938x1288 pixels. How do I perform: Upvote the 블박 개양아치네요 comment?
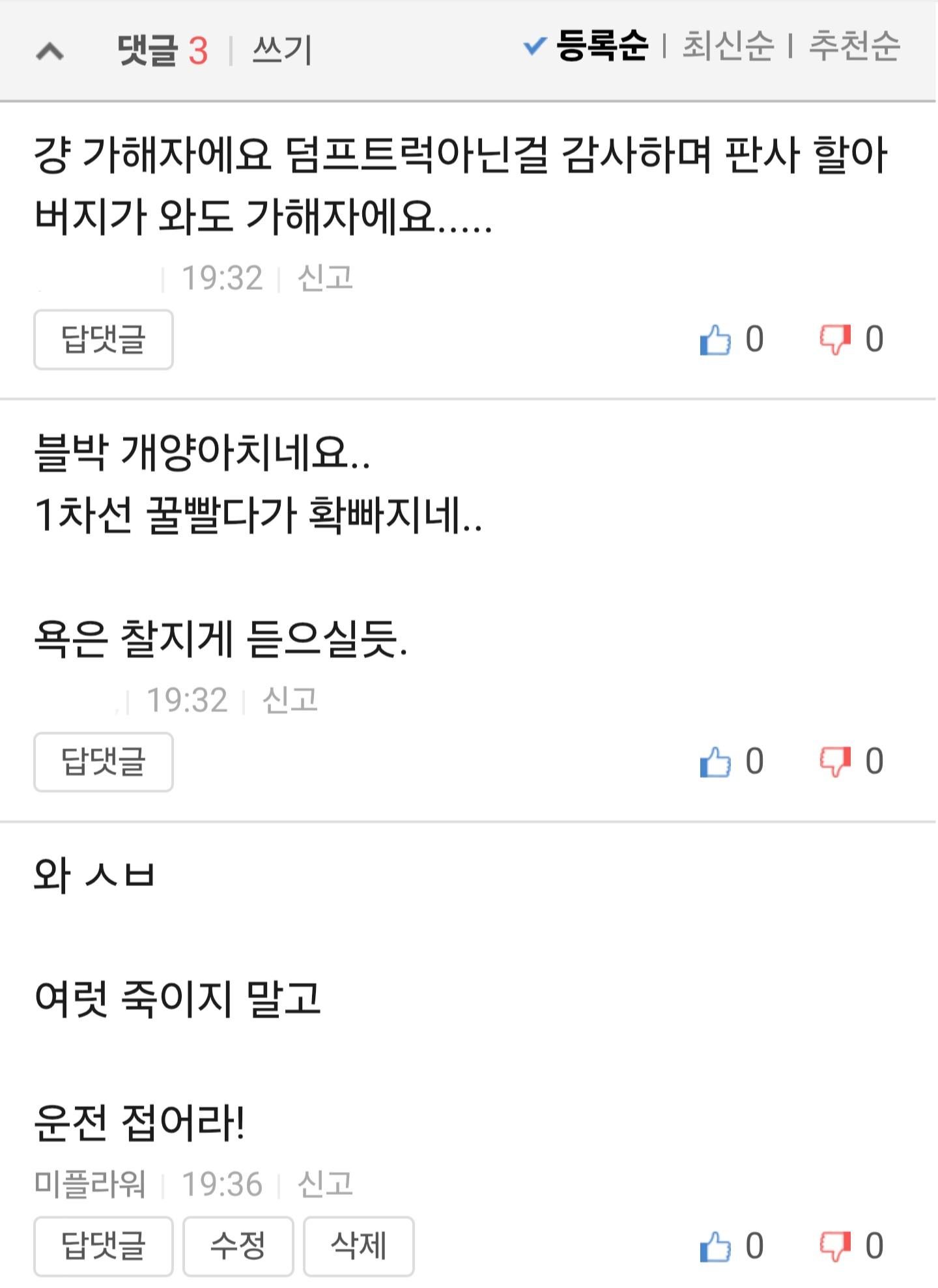[715, 762]
